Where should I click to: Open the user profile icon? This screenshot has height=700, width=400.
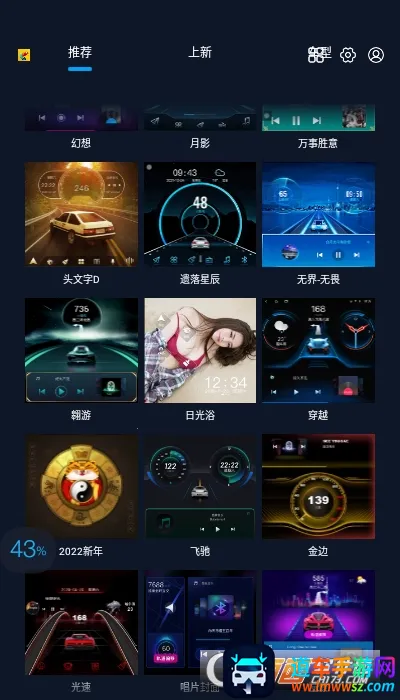[376, 55]
